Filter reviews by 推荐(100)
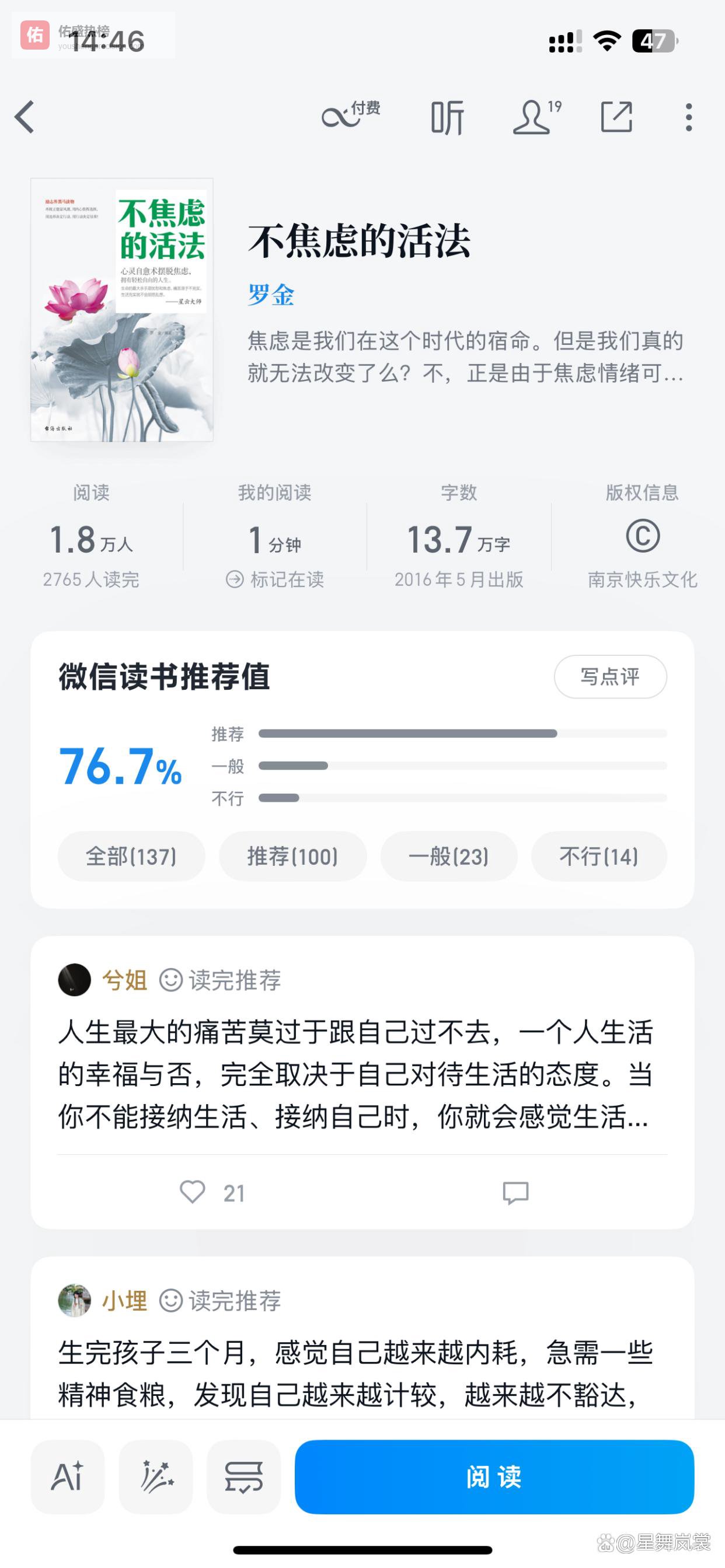 [x=292, y=857]
